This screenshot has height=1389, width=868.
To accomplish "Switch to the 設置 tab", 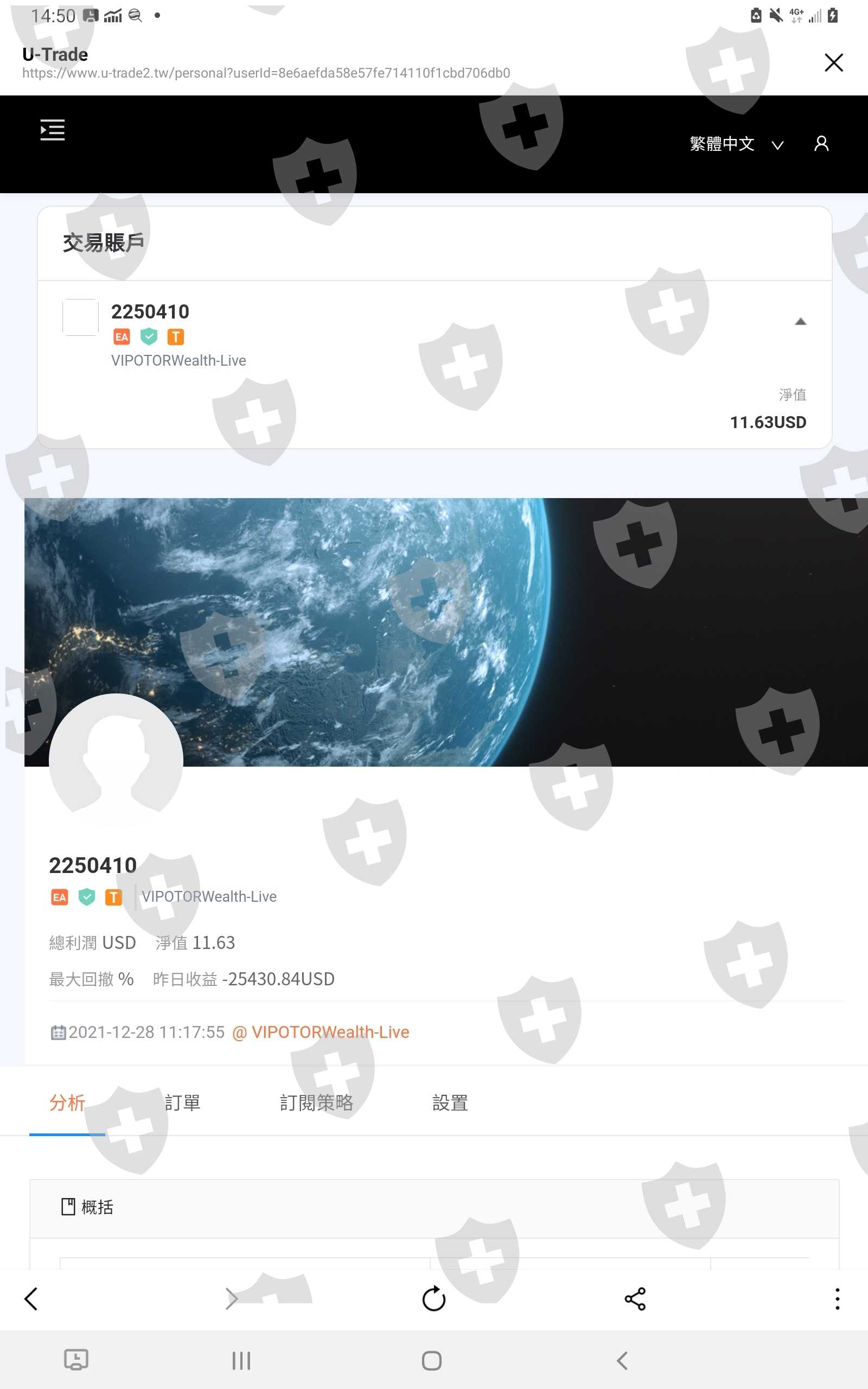I will coord(450,1103).
